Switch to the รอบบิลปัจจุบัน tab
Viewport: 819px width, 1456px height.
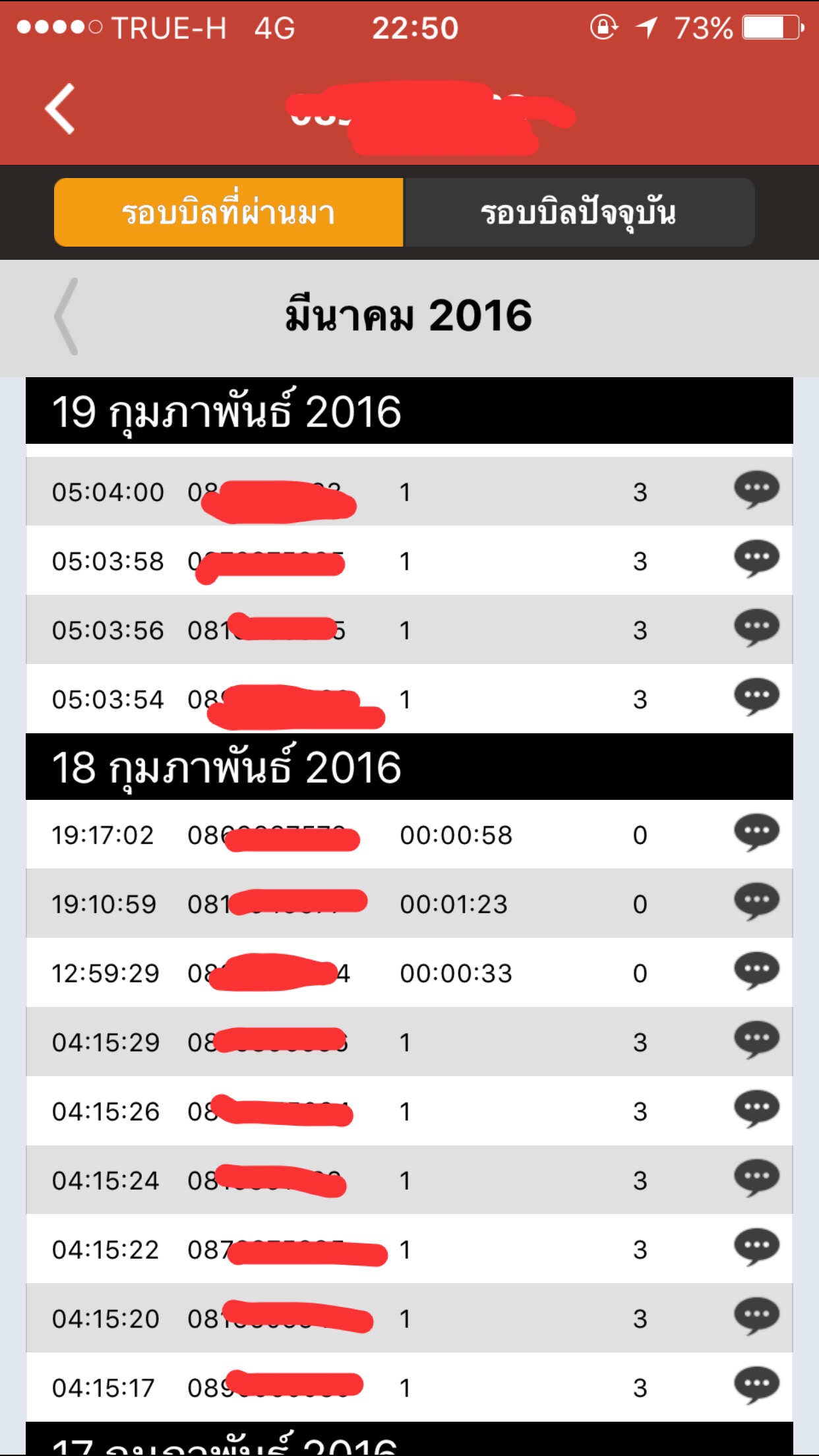click(578, 212)
